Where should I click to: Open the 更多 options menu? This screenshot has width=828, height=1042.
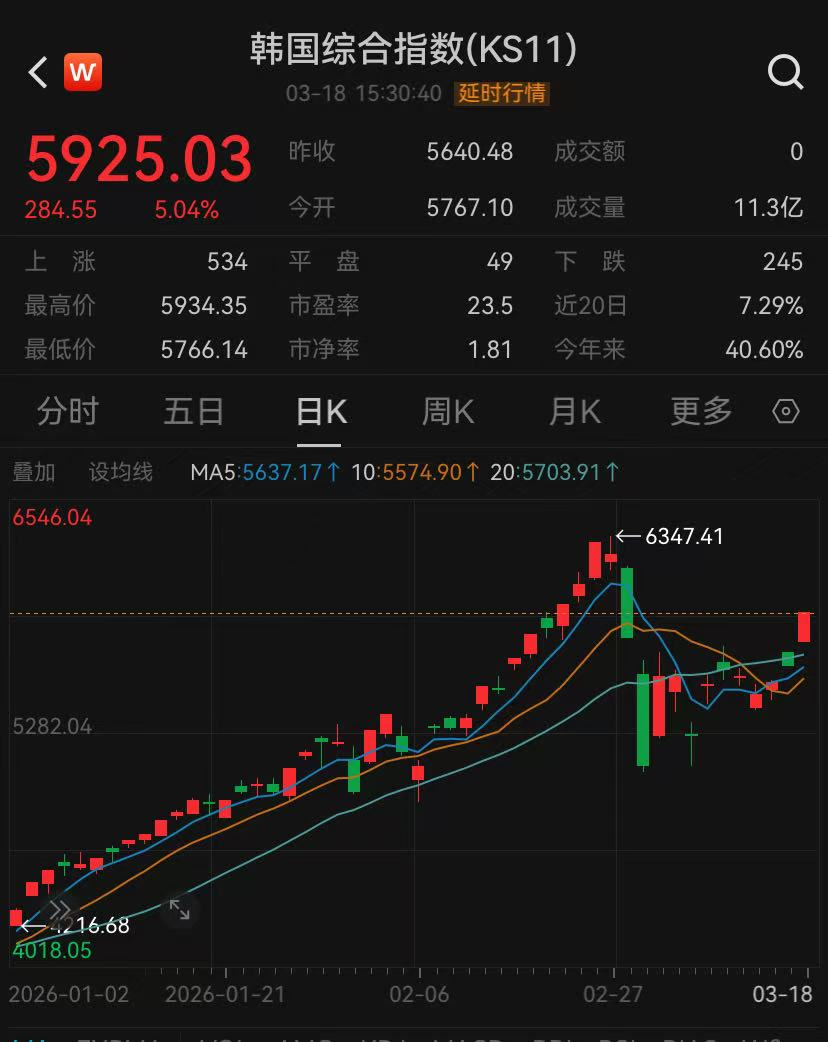click(x=700, y=411)
